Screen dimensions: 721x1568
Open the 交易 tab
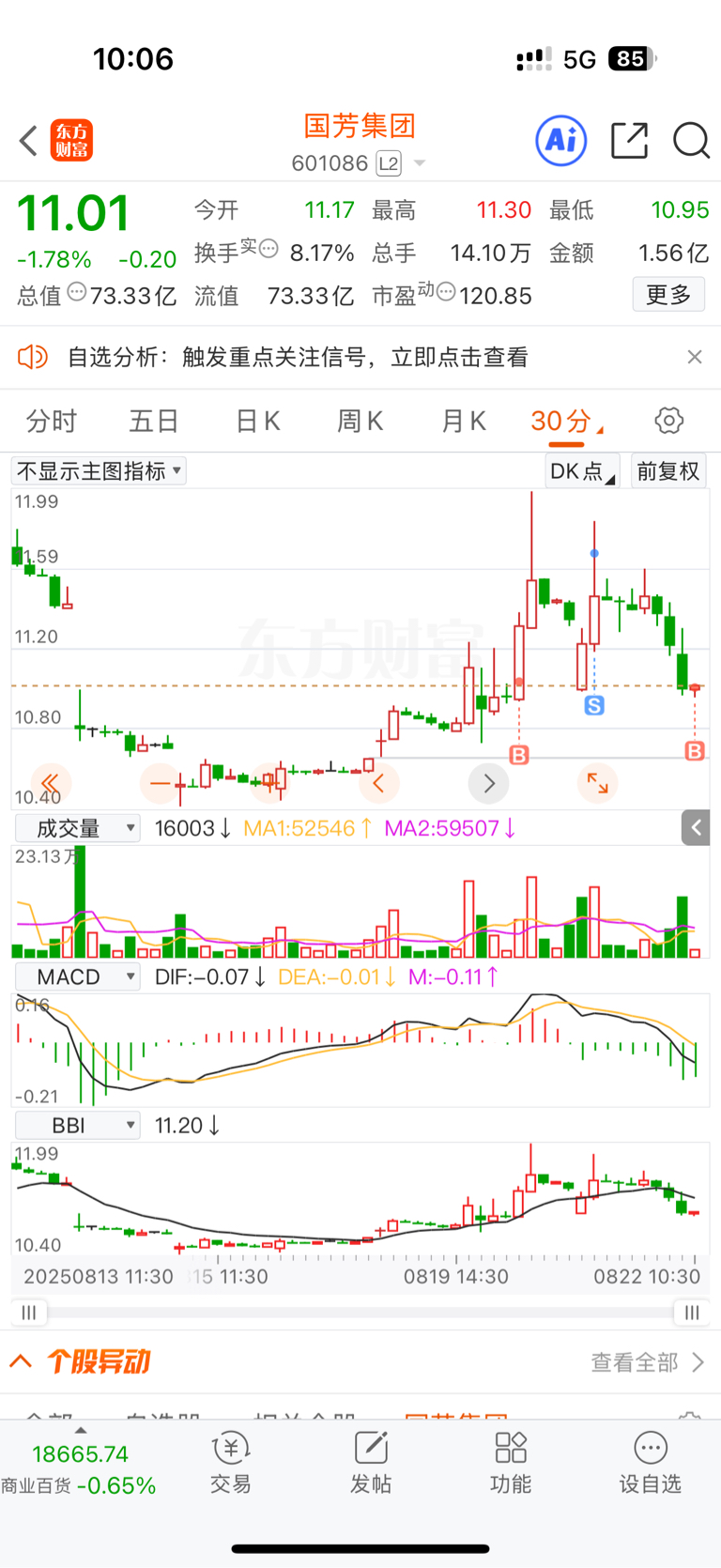[x=231, y=1463]
